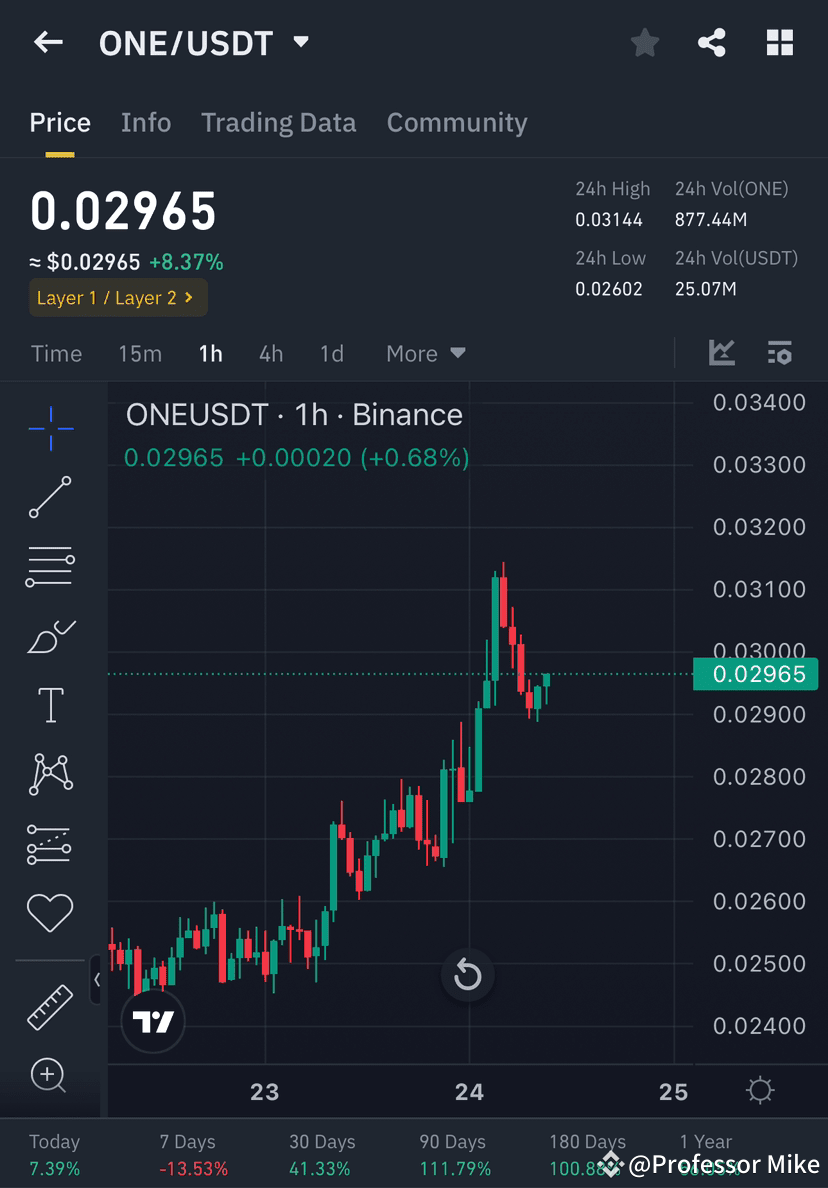
Task: Open the ONE/USDT pair dropdown
Action: click(299, 42)
